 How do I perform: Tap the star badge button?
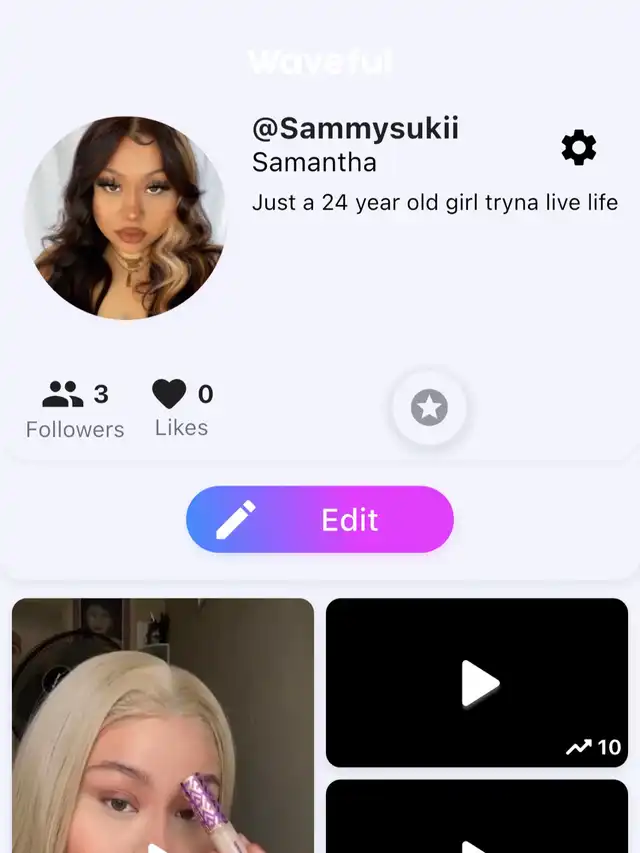coord(429,408)
